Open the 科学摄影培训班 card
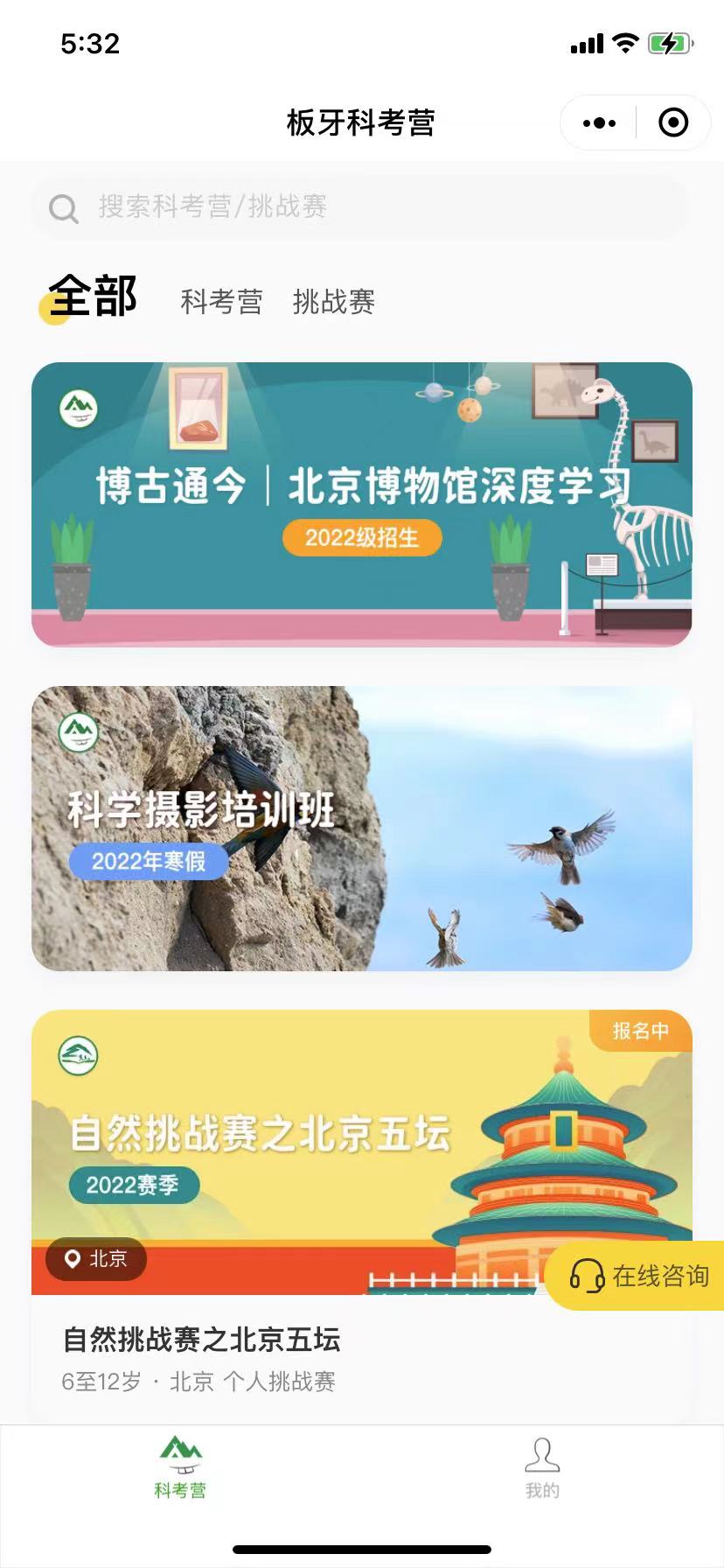This screenshot has height=1568, width=724. pyautogui.click(x=361, y=828)
